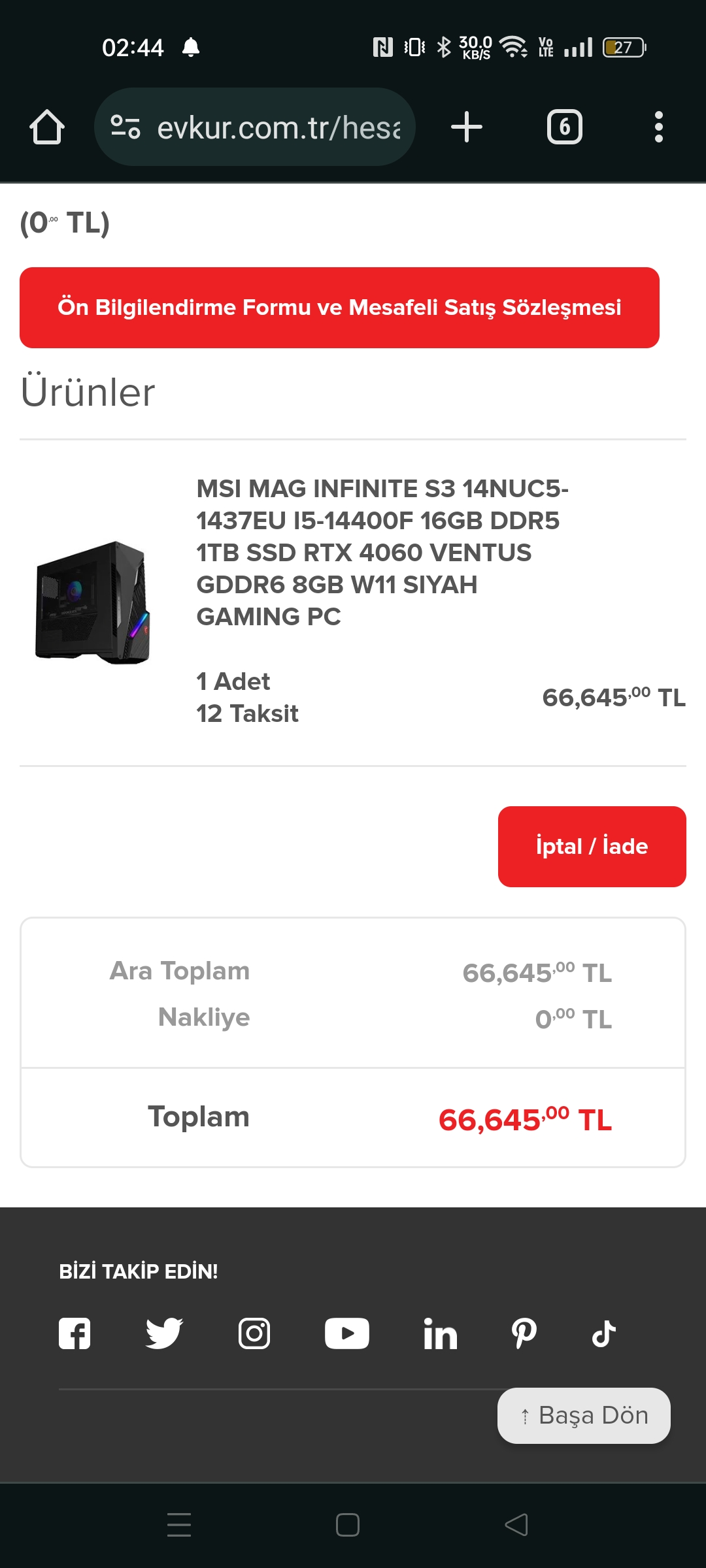Show recent apps from the navigation bar

pos(179,1525)
